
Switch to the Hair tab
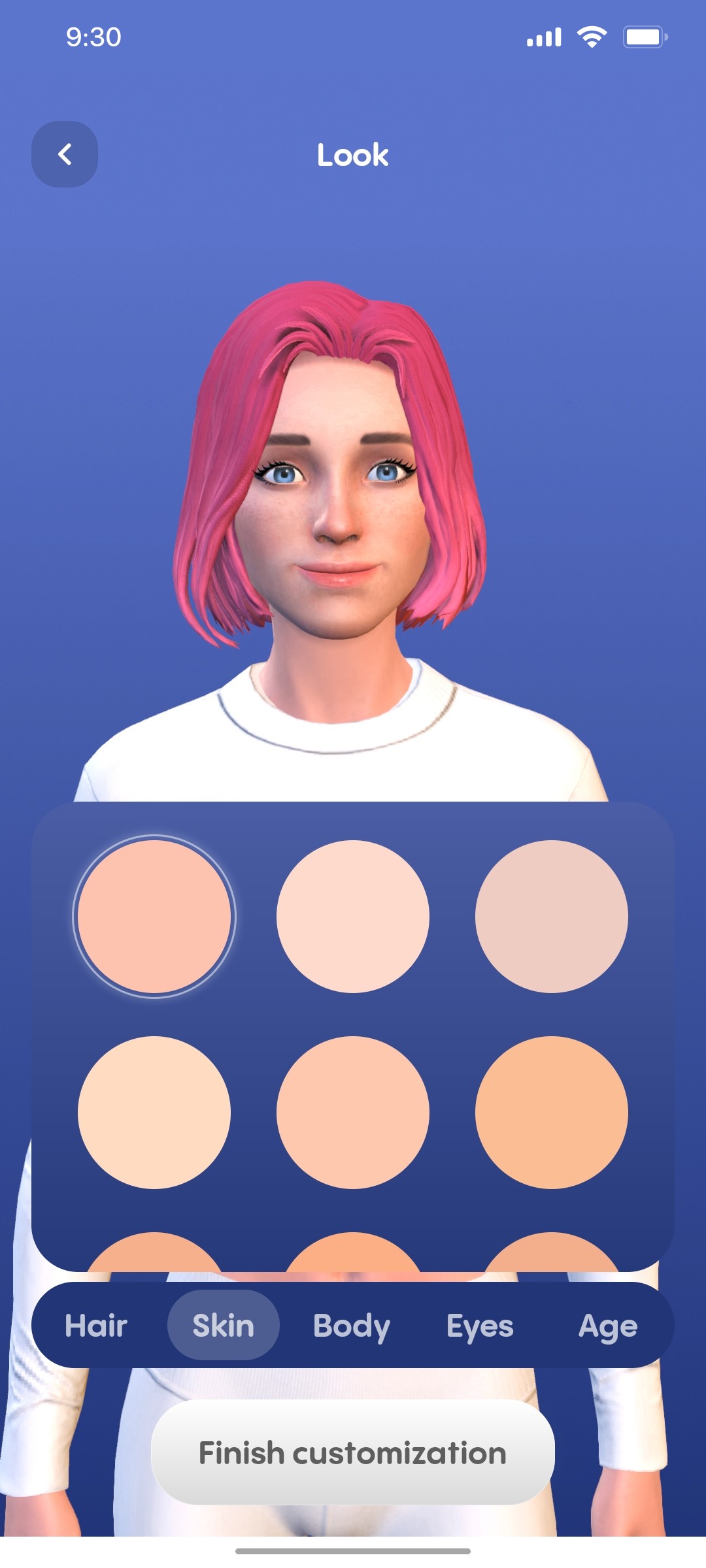click(97, 1325)
